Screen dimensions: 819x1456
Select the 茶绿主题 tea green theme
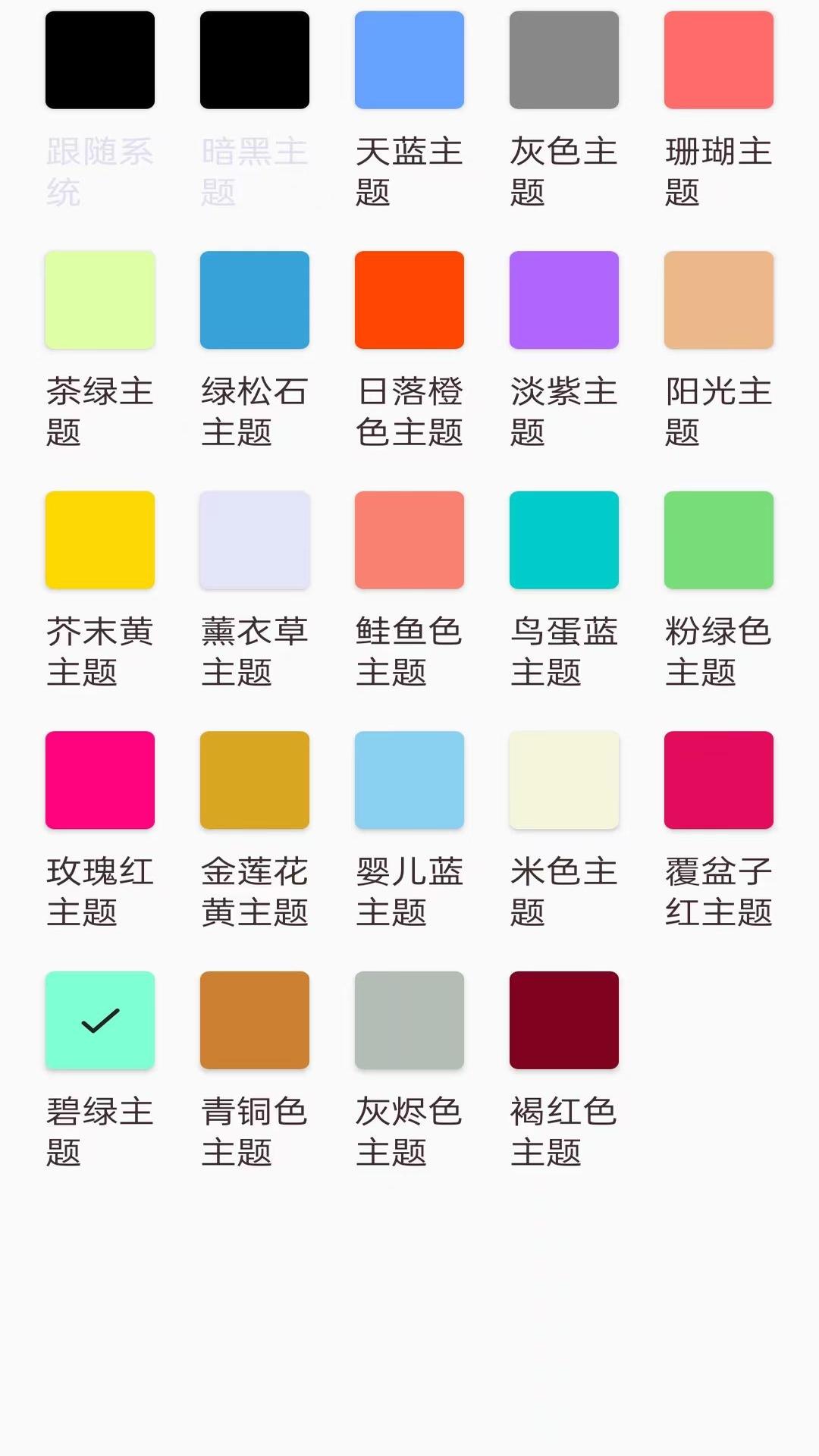coord(100,300)
